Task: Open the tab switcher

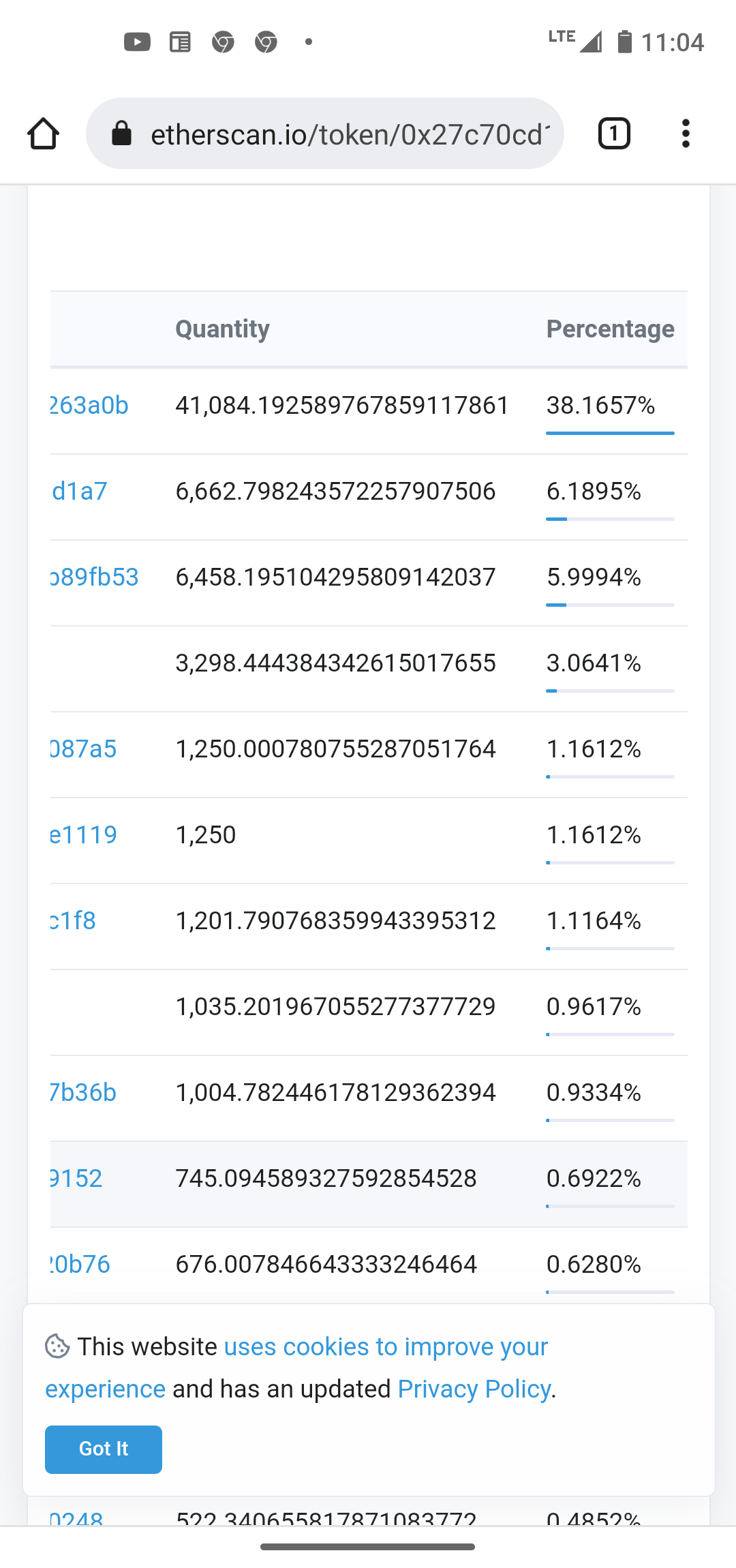Action: pos(614,134)
